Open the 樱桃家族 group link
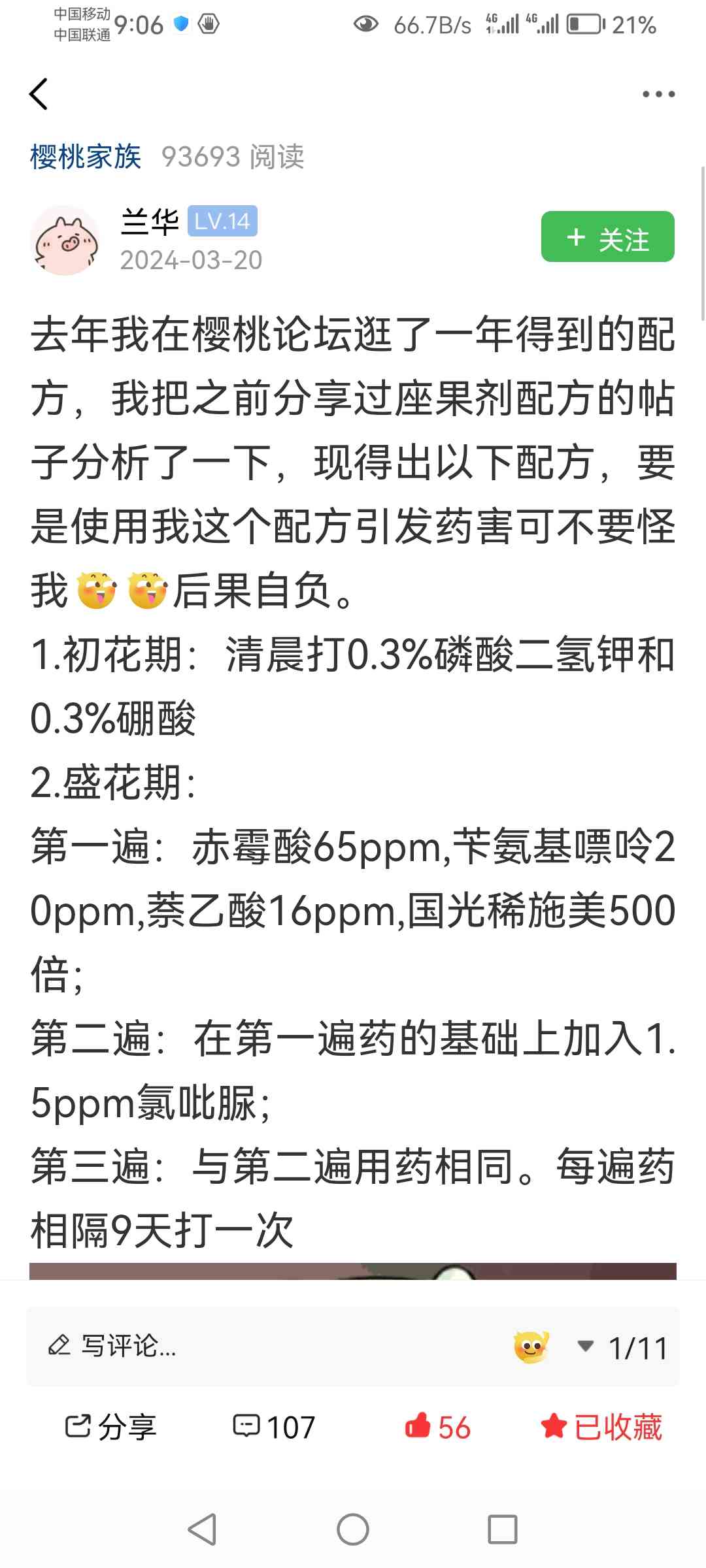Image resolution: width=706 pixels, height=1568 pixels. pyautogui.click(x=86, y=157)
